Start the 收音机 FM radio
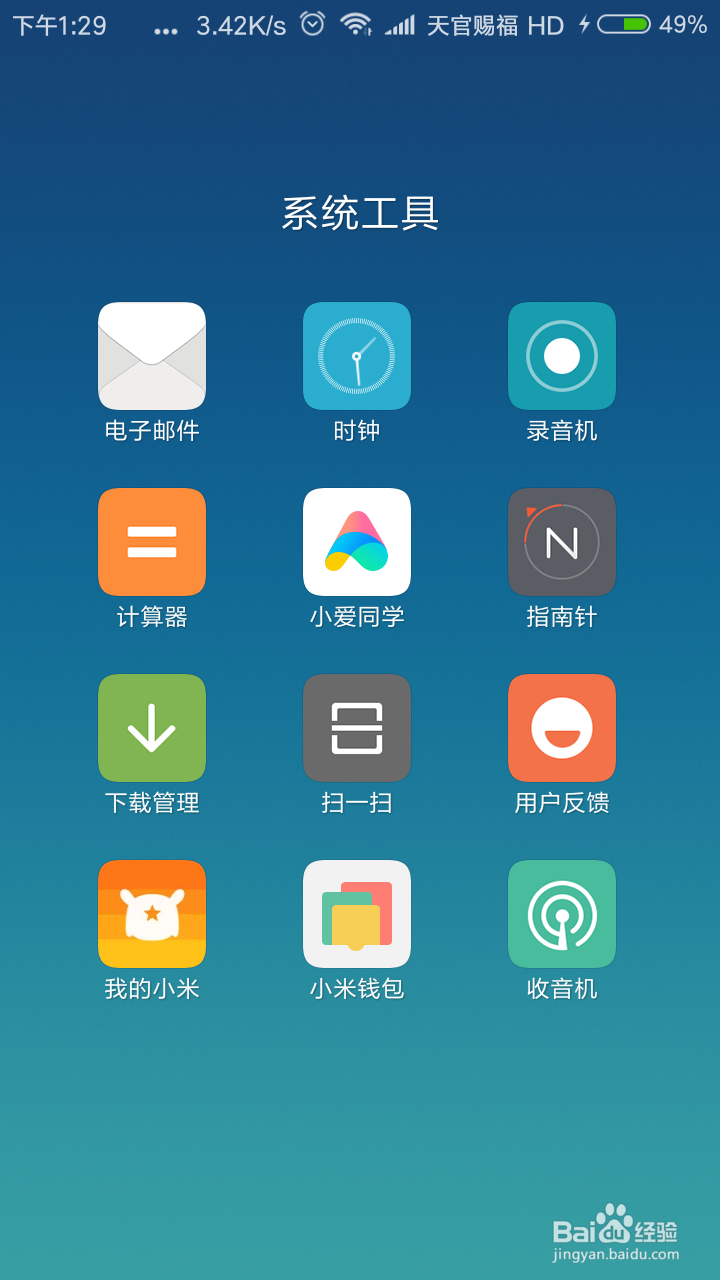The image size is (720, 1280). pos(561,914)
